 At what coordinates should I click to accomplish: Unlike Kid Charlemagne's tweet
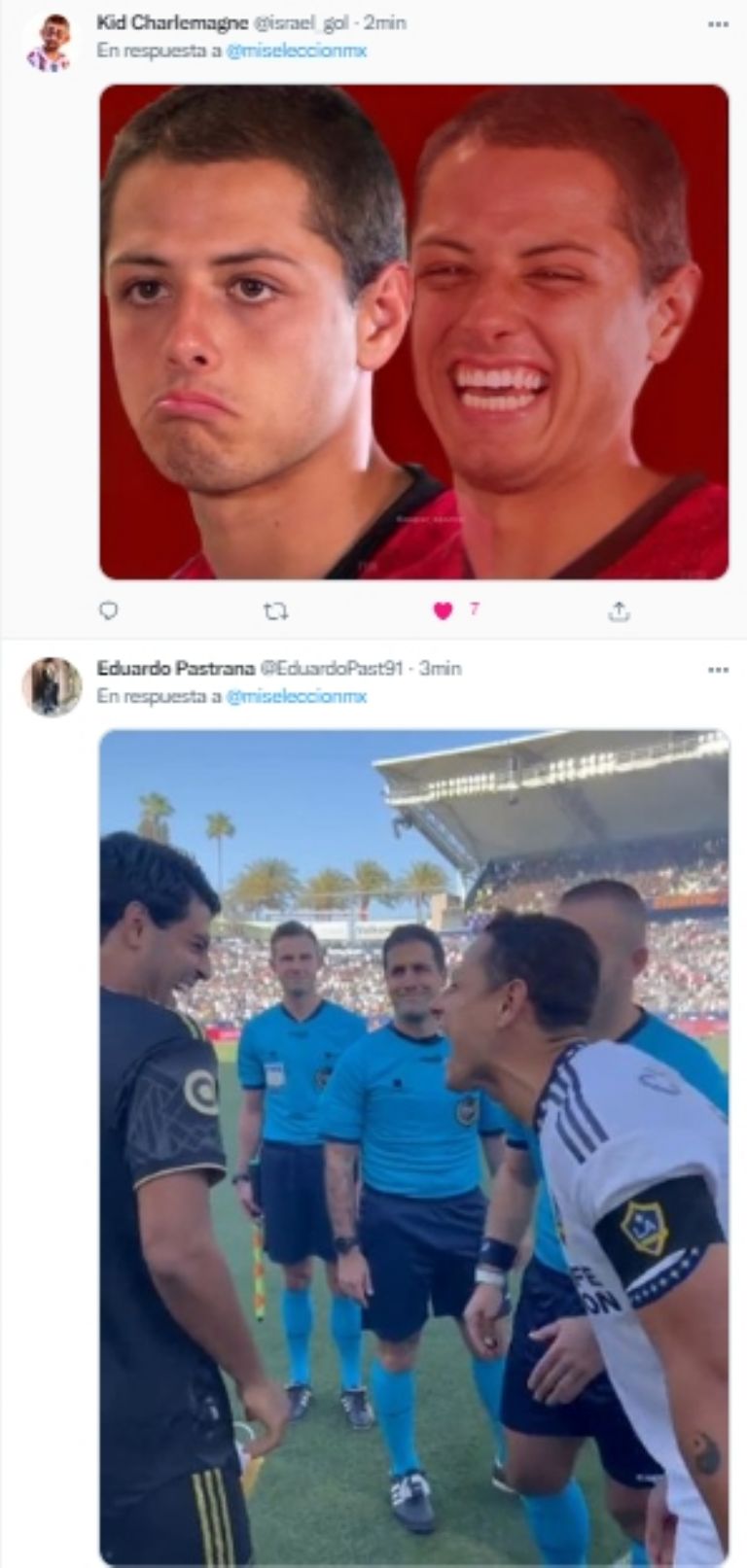pyautogui.click(x=444, y=610)
